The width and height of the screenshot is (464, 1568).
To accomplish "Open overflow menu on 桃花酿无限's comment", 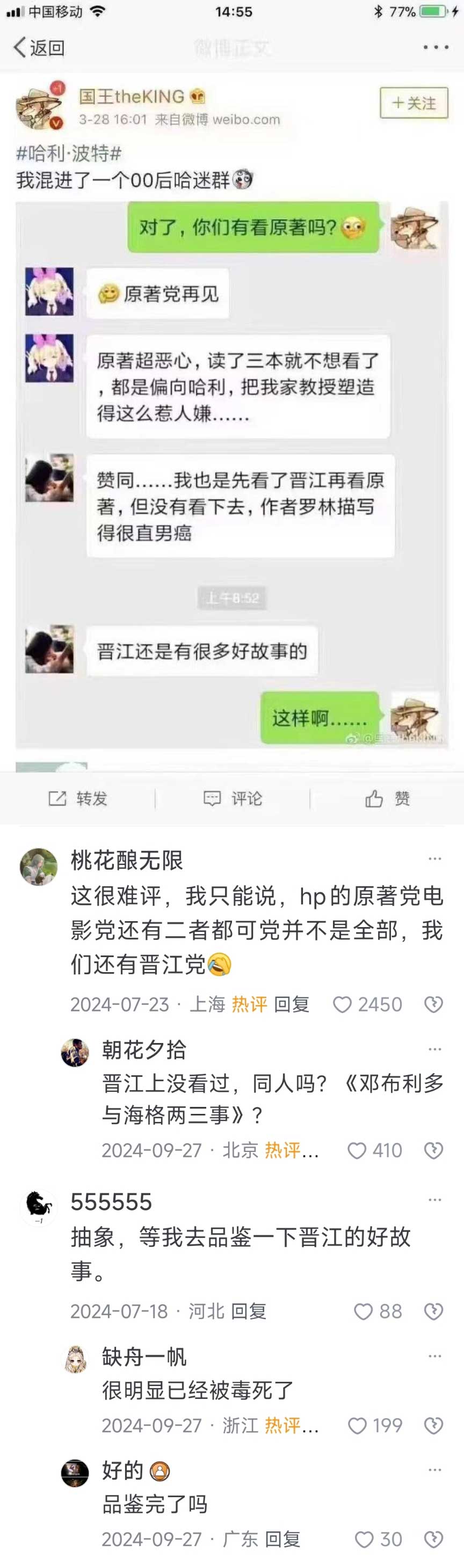I will tap(434, 859).
